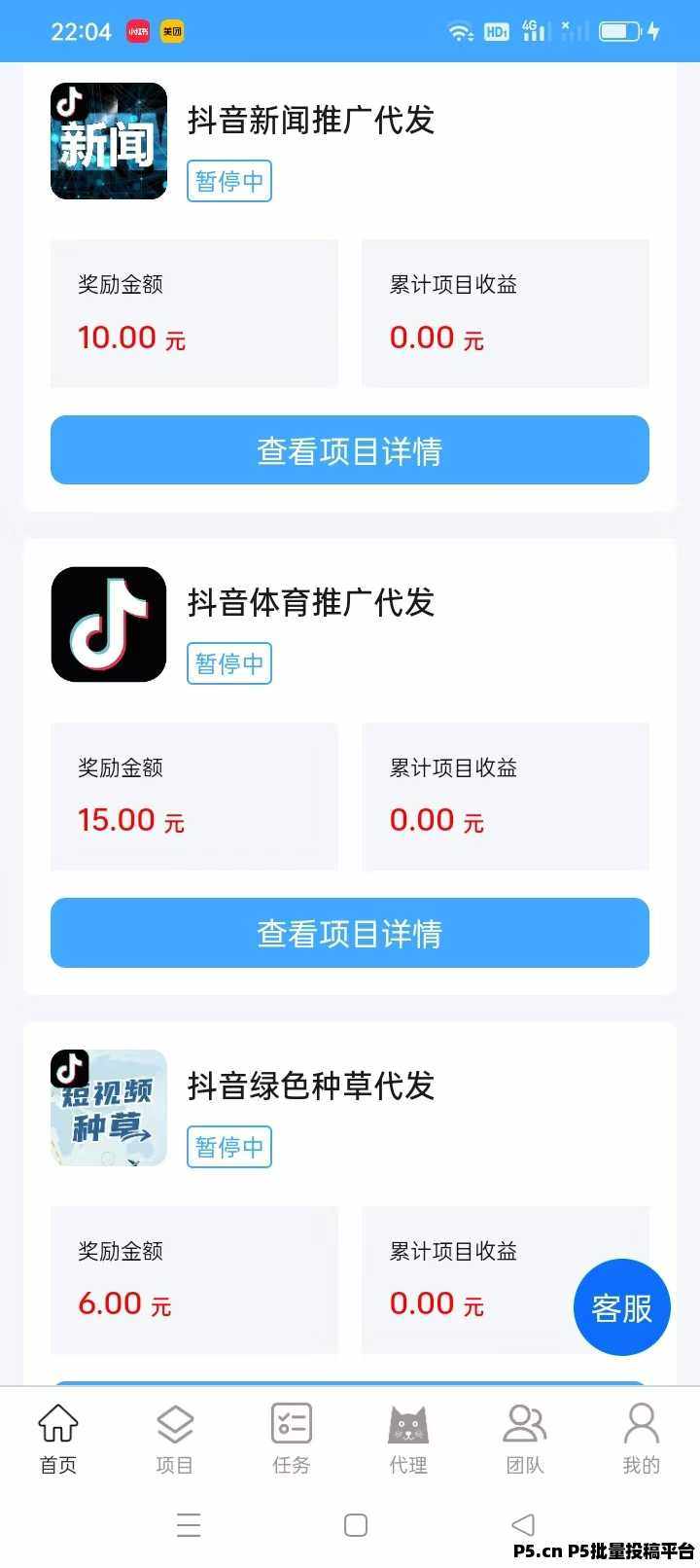700x1568 pixels.
Task: Switch to the 项目 tab
Action: coord(175,1439)
